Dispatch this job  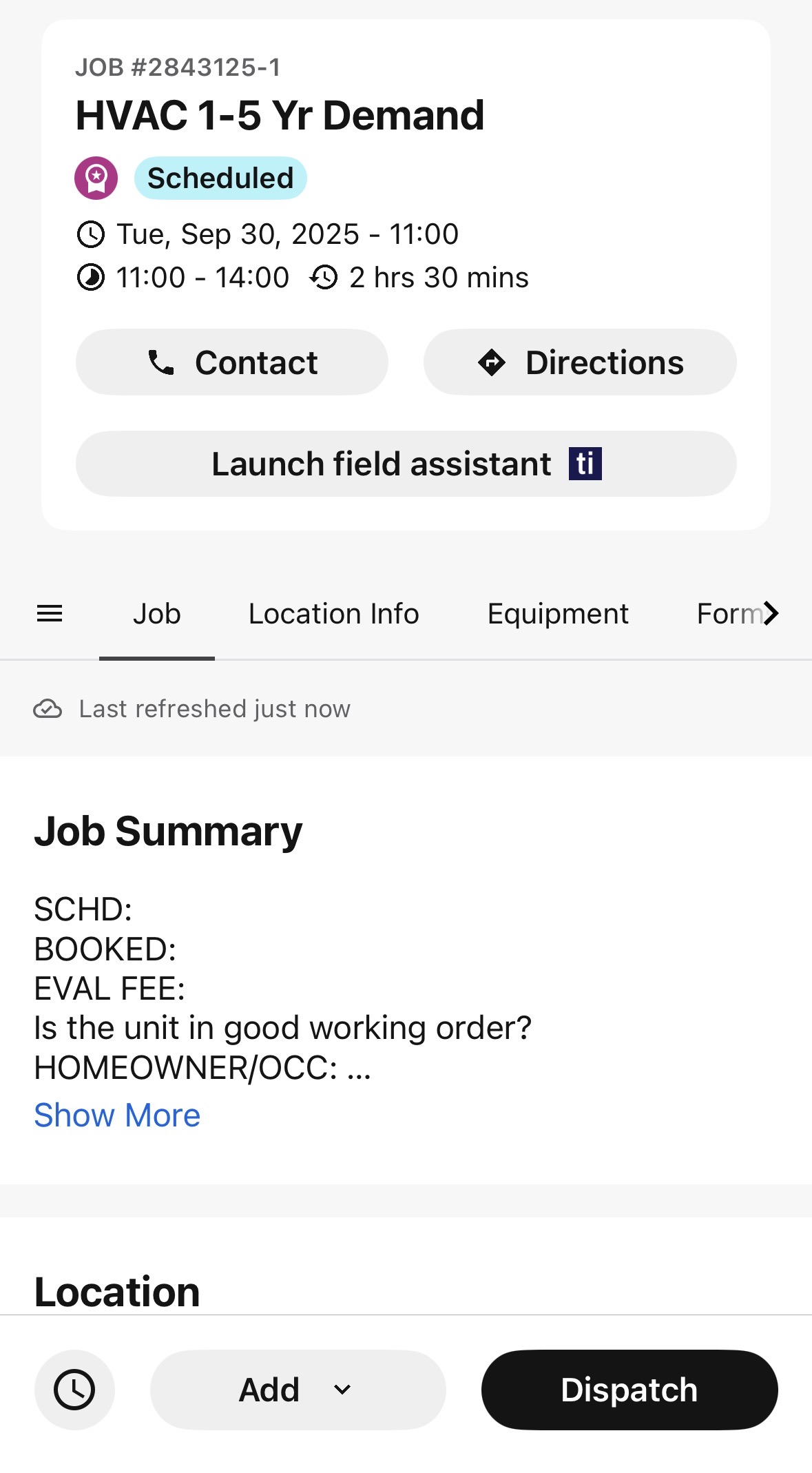coord(629,1390)
